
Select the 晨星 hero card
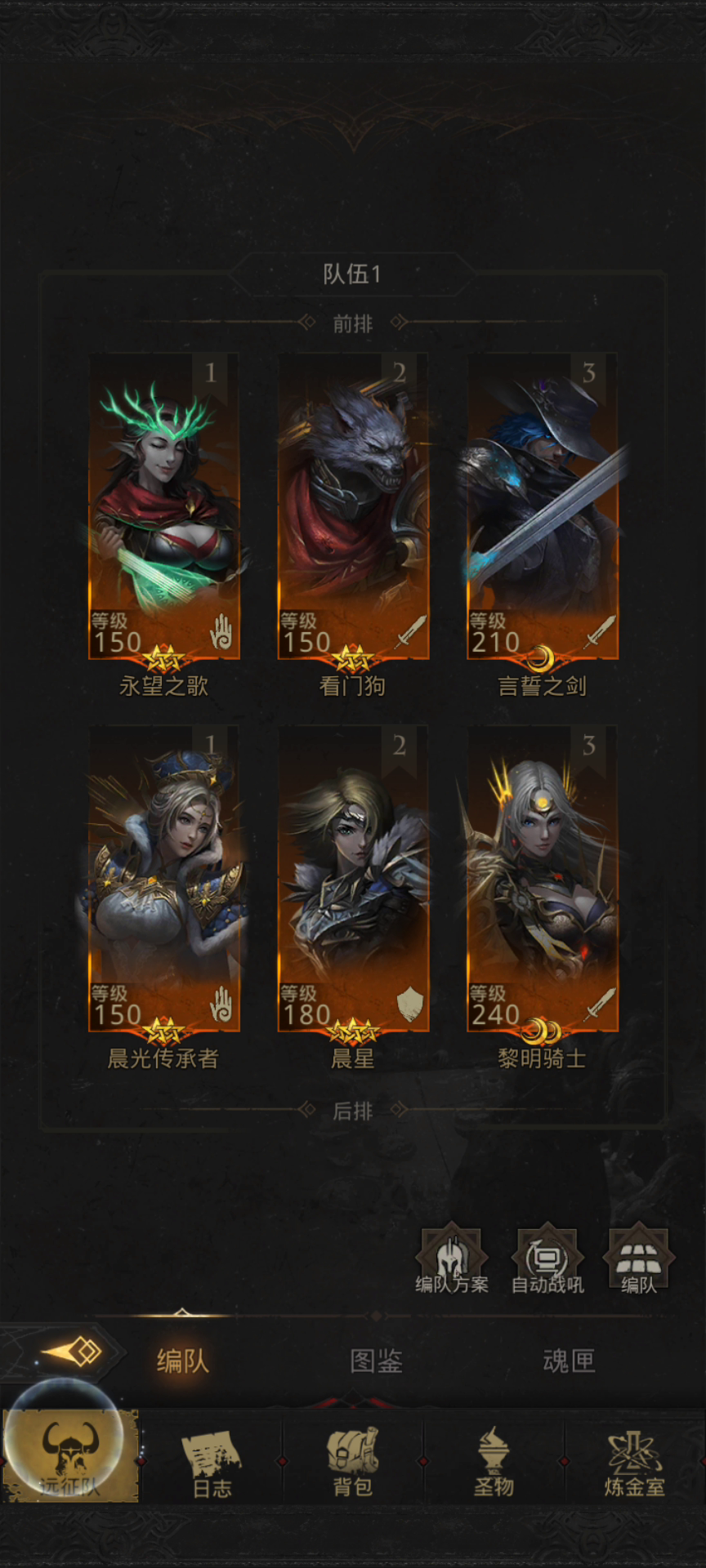pyautogui.click(x=353, y=879)
